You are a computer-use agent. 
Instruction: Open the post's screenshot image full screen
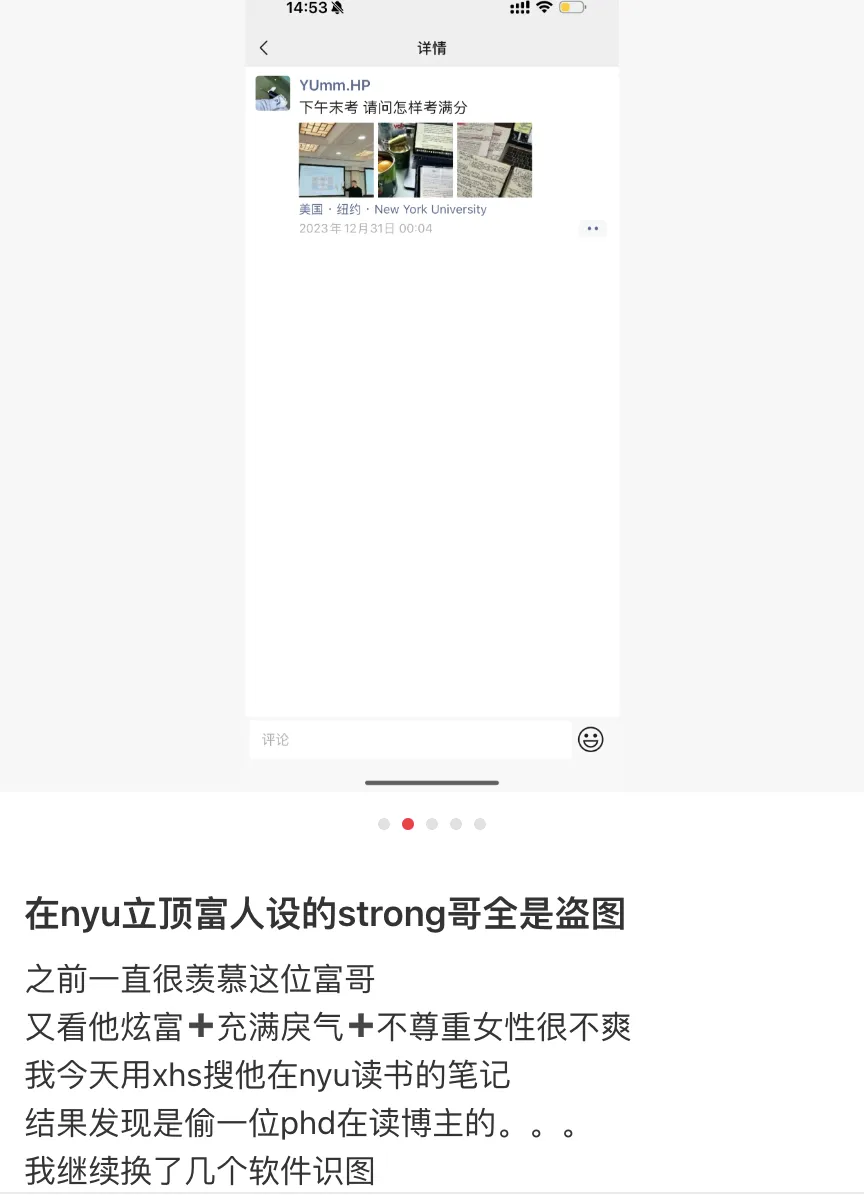tap(432, 400)
